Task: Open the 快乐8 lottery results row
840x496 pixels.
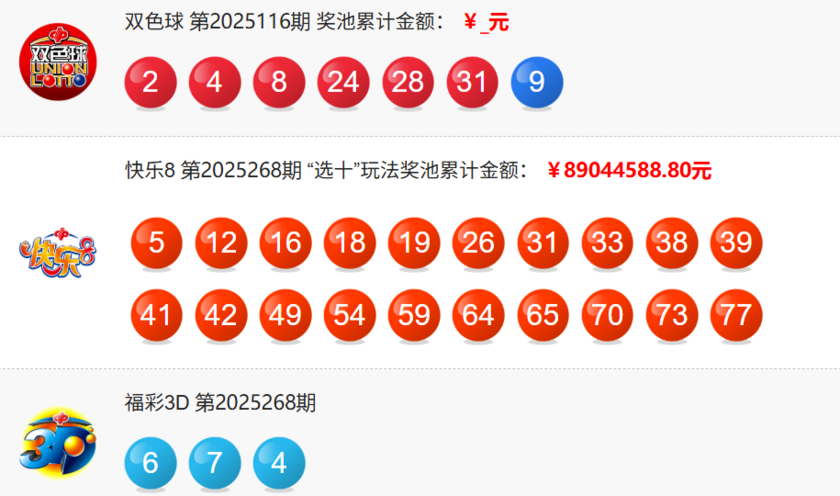Action: pos(419,252)
